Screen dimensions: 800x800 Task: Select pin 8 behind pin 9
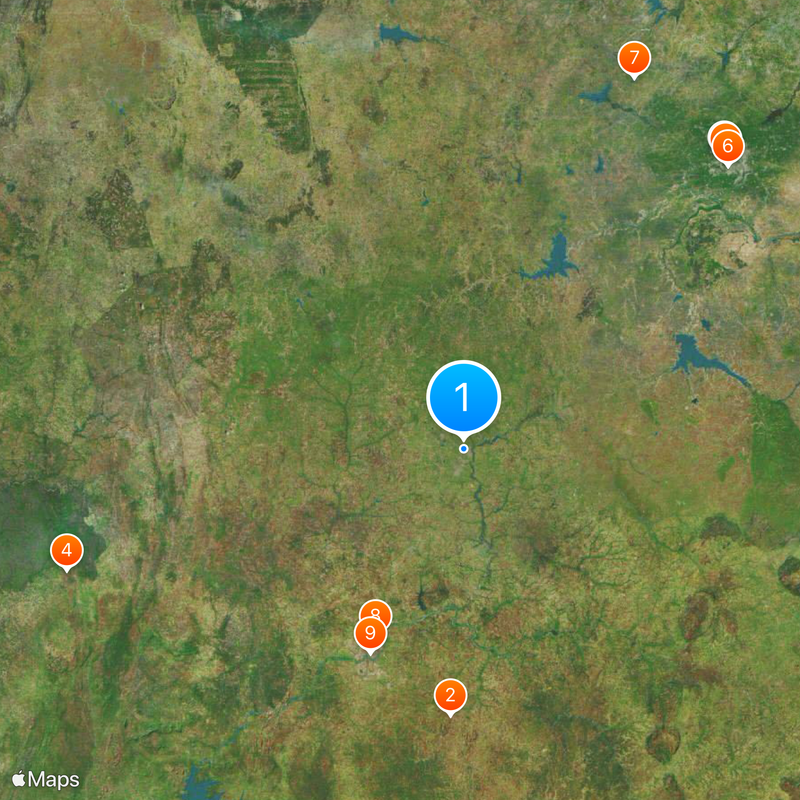pos(376,610)
